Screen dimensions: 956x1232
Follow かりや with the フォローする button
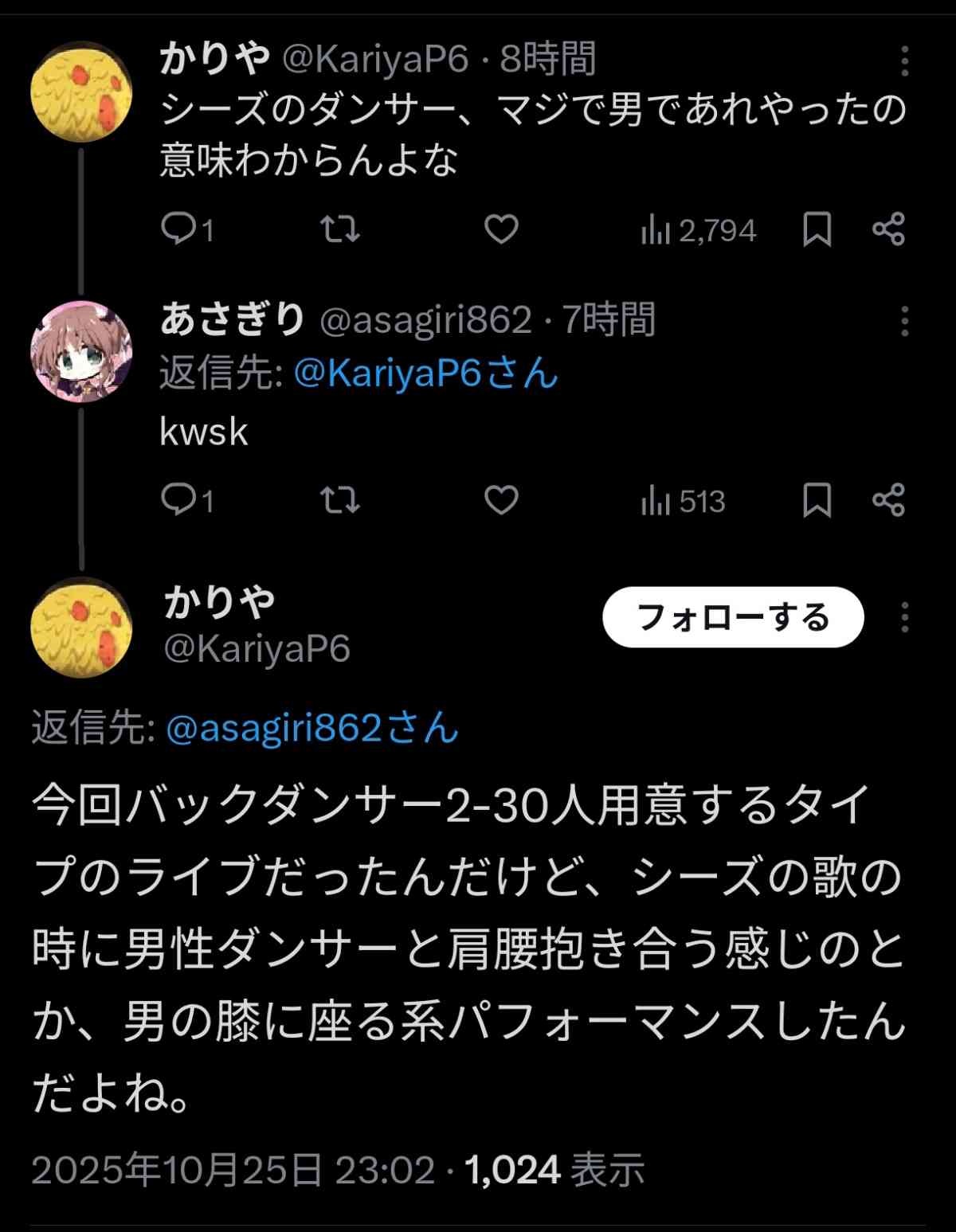pos(733,617)
